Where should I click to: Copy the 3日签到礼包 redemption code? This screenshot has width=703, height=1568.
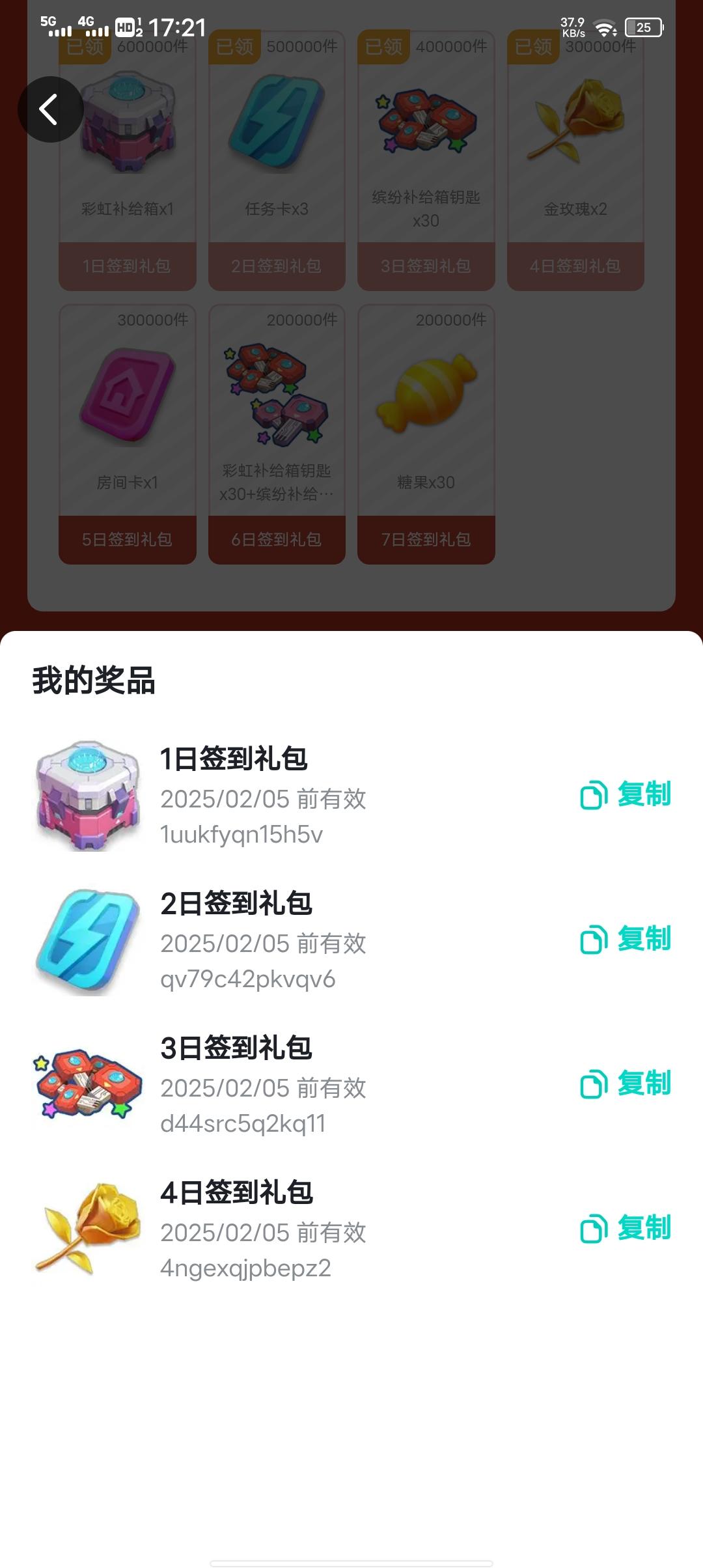coord(626,1084)
